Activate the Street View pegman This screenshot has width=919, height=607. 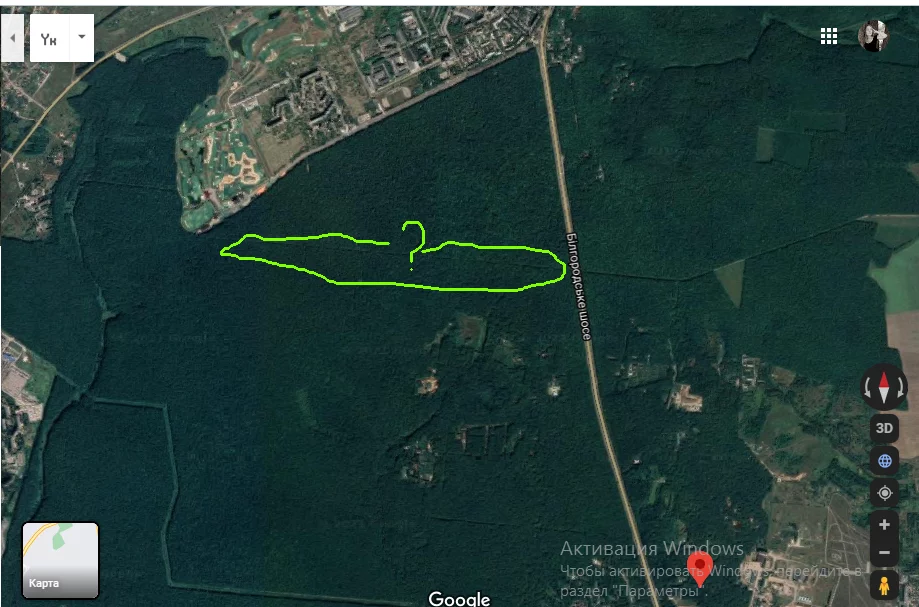[884, 584]
